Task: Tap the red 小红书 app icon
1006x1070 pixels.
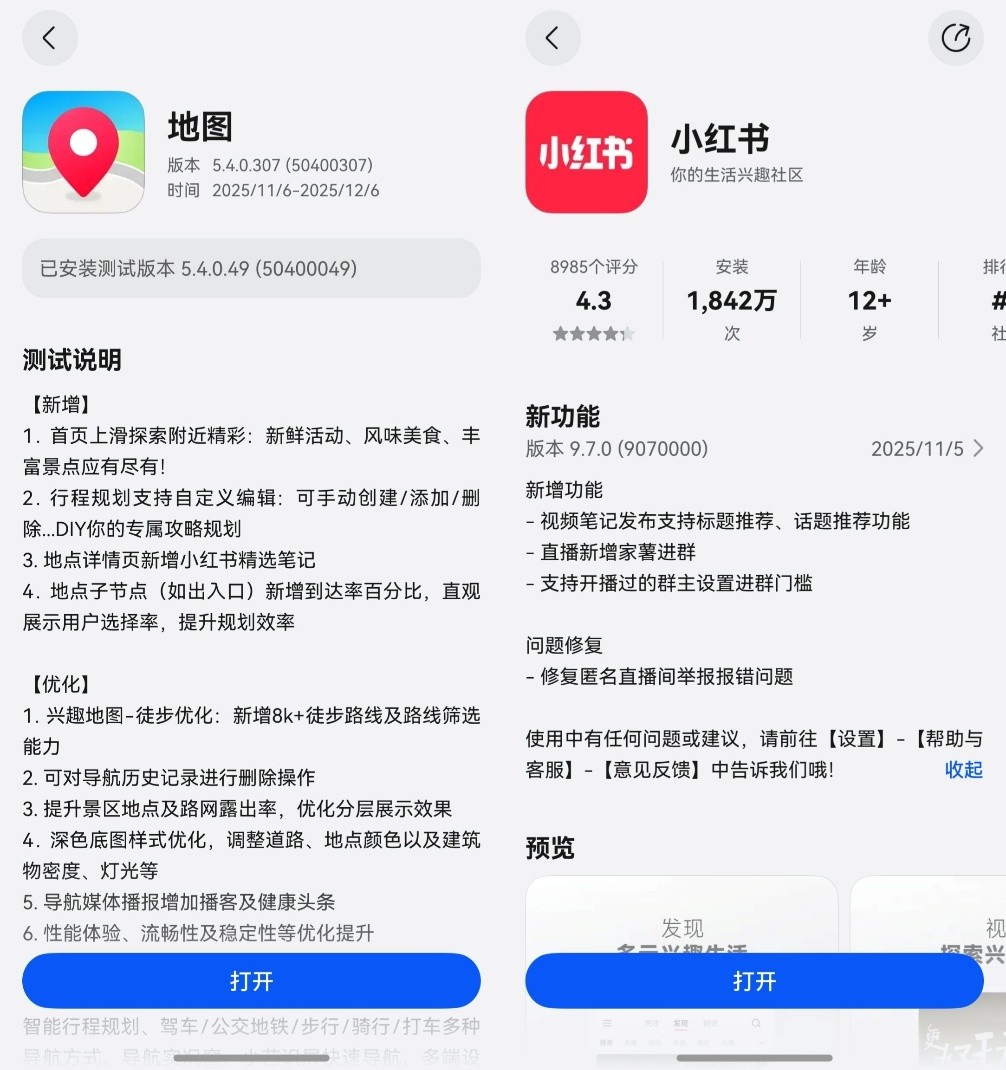Action: (x=587, y=152)
